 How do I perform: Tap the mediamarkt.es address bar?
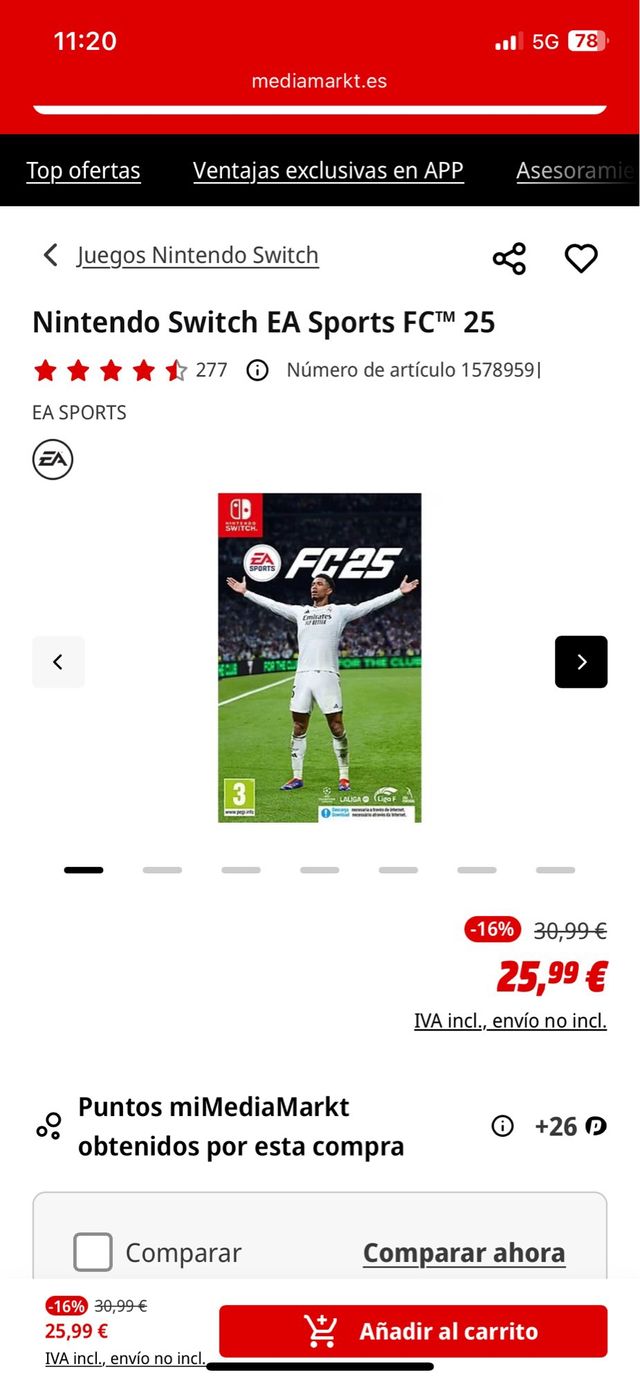point(319,81)
